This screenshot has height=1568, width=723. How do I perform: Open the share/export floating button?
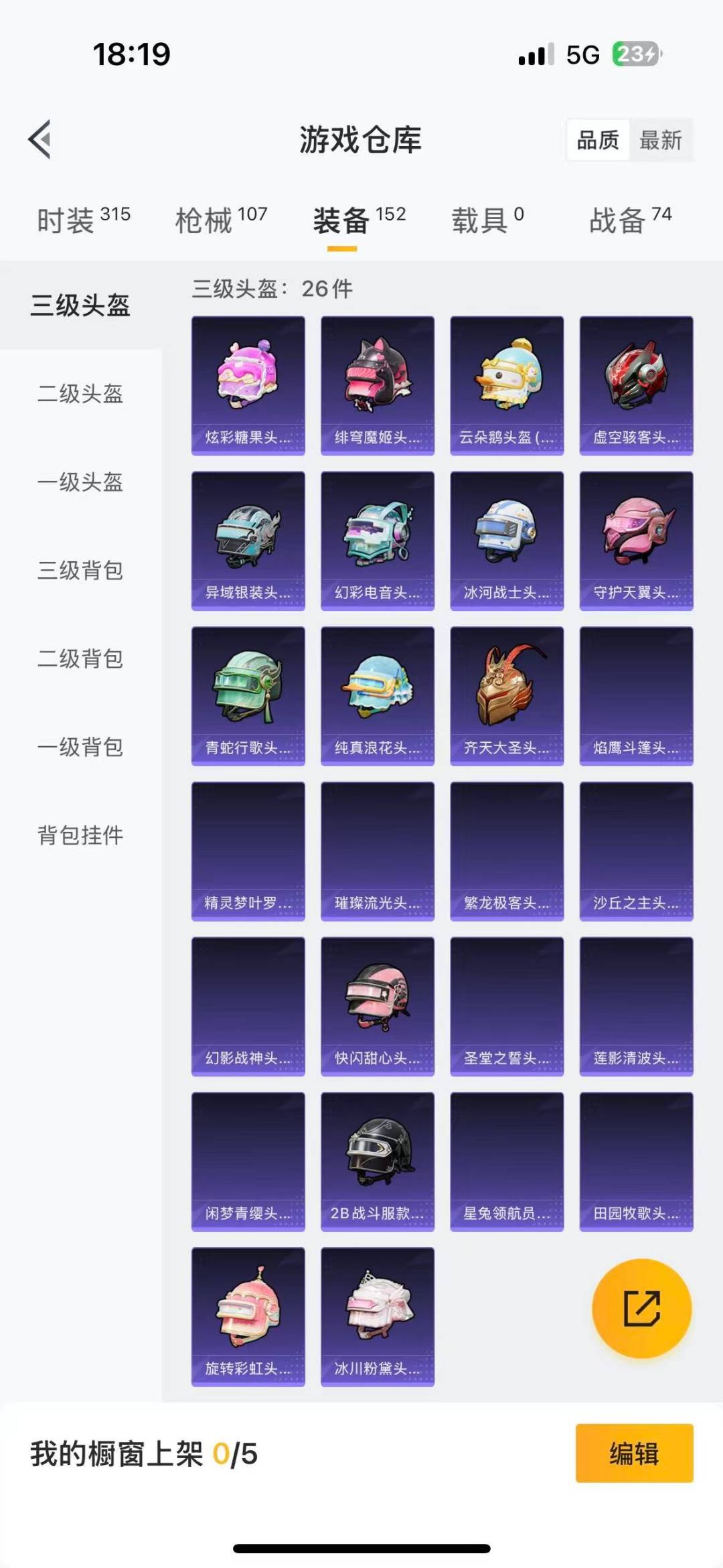pos(641,1309)
